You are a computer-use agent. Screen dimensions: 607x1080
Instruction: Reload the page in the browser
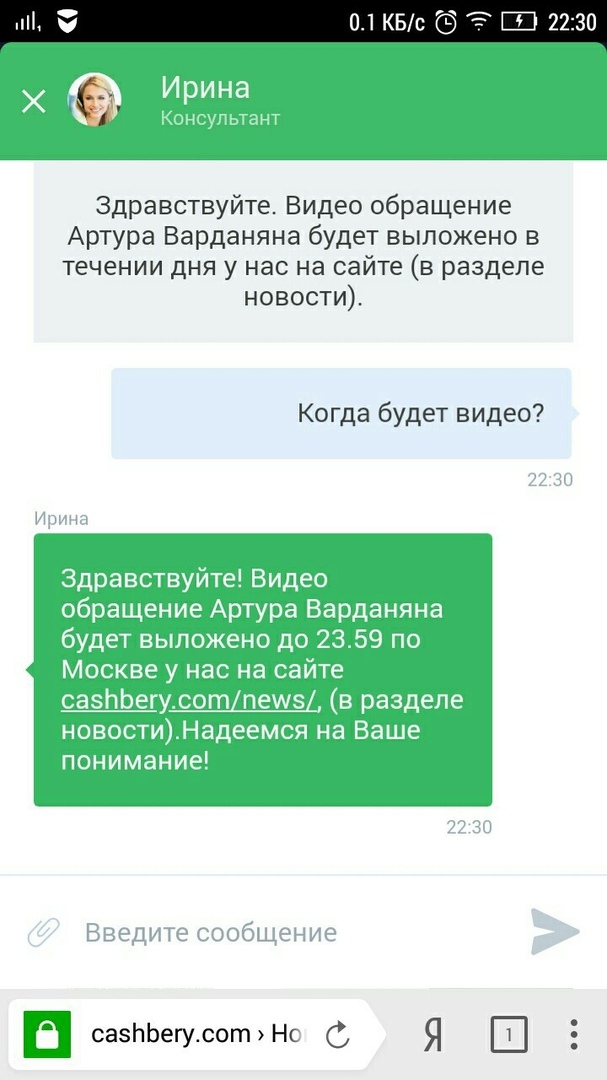point(338,1034)
